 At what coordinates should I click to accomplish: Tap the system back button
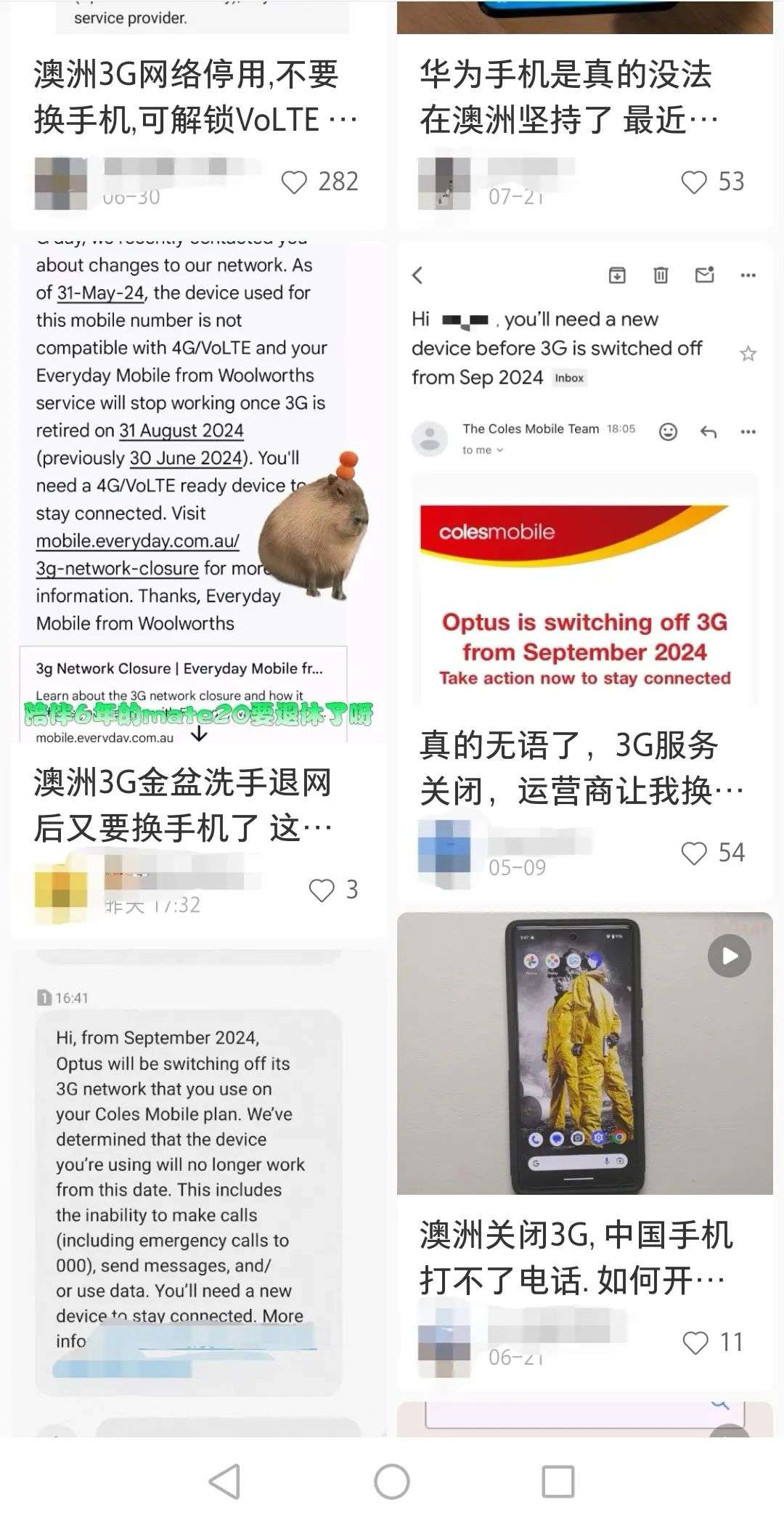click(224, 1481)
